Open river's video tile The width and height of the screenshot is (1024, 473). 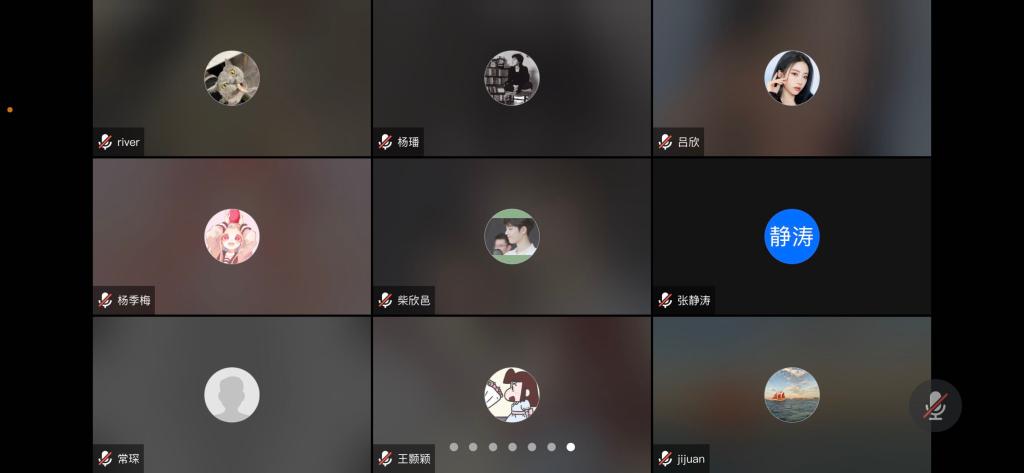[x=232, y=78]
